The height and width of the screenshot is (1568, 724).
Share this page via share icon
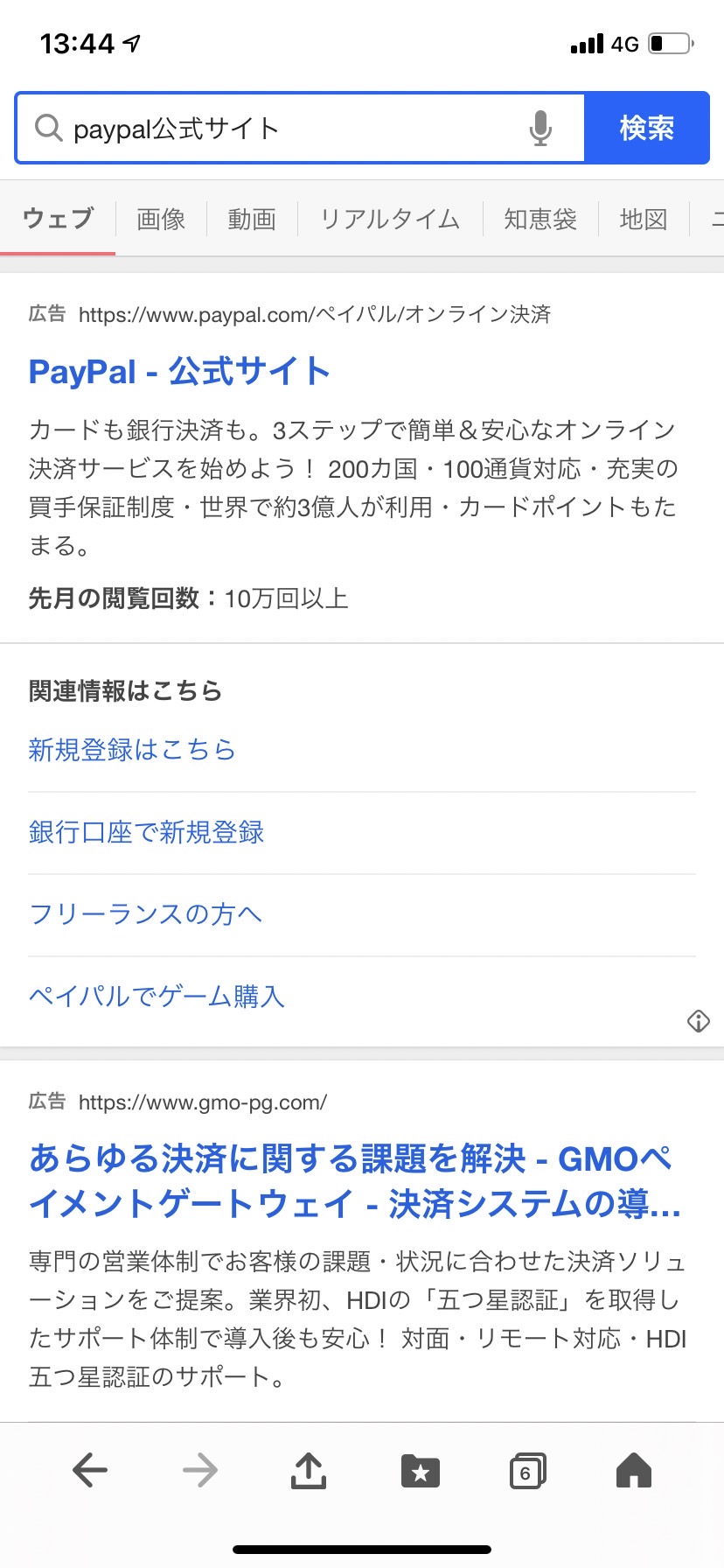[x=308, y=1470]
